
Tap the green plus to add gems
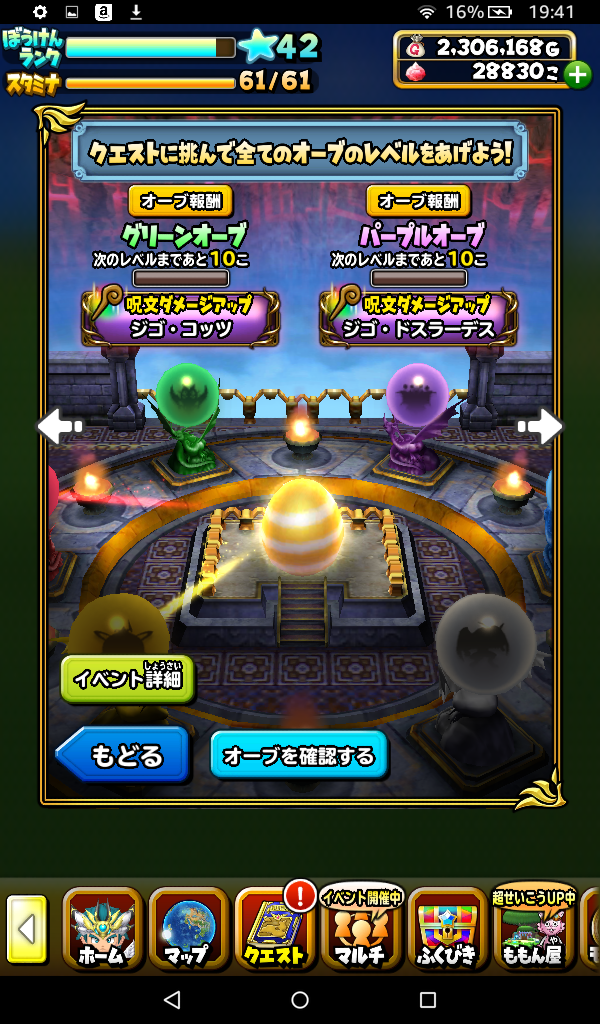(578, 74)
